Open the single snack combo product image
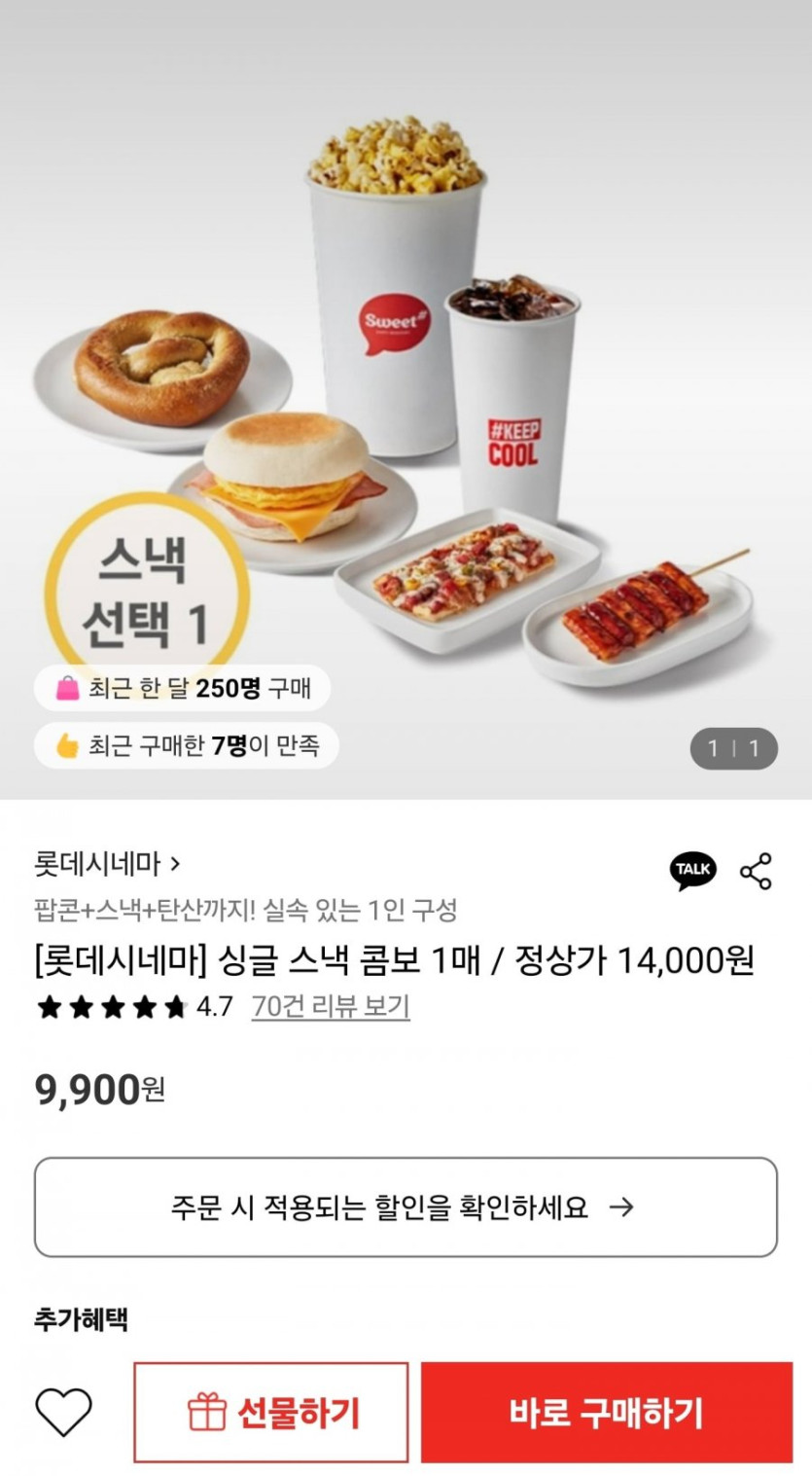 point(406,389)
